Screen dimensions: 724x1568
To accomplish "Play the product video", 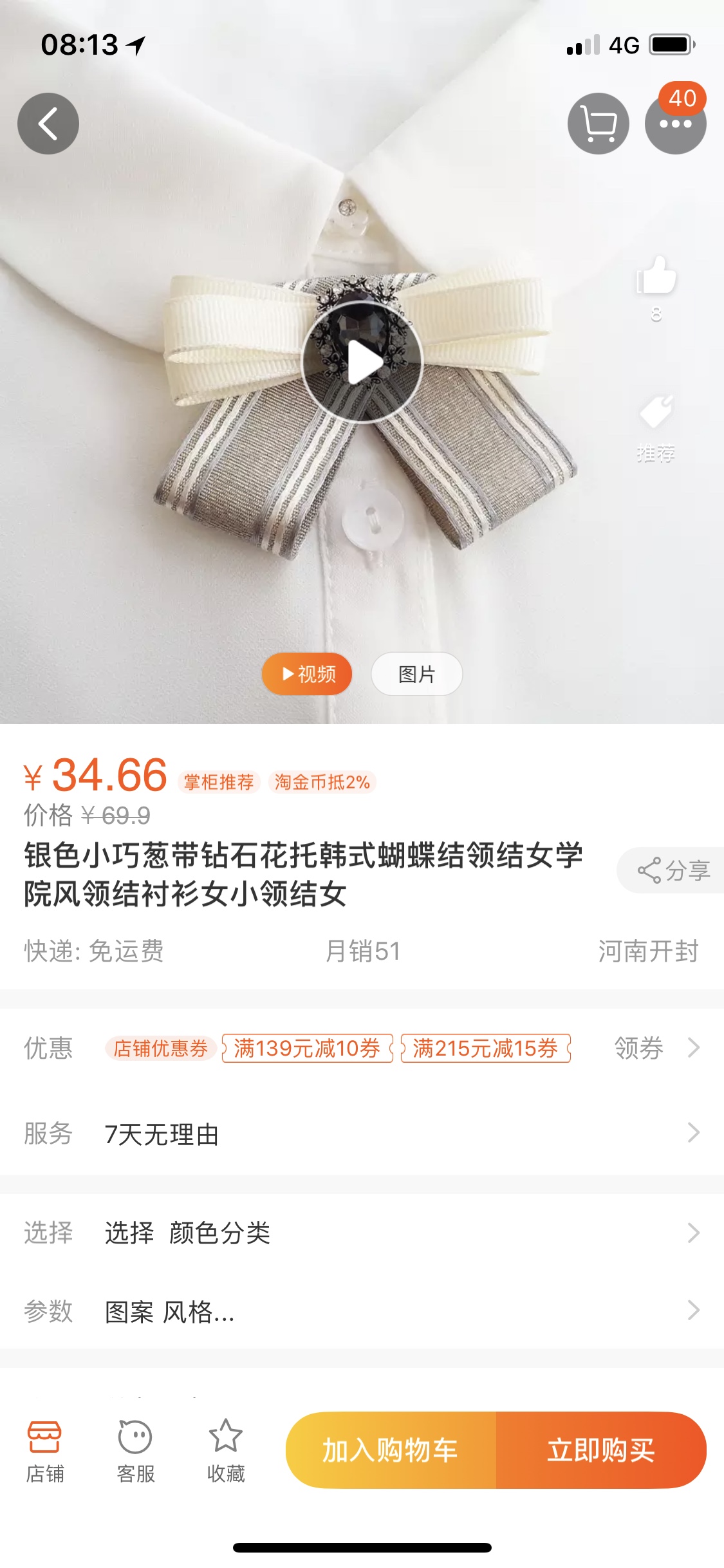I will (362, 362).
